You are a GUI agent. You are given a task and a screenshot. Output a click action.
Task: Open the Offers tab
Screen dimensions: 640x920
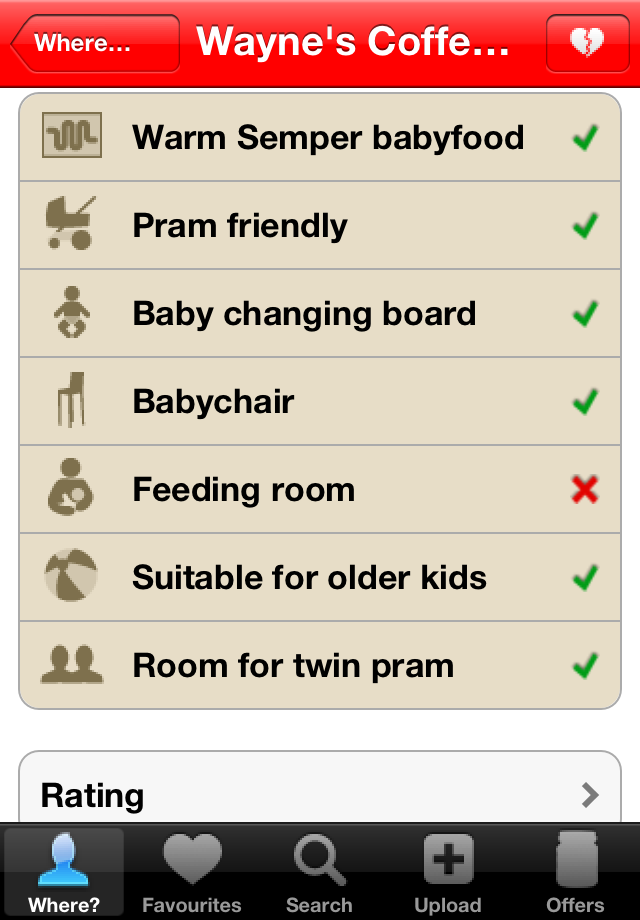coord(575,873)
